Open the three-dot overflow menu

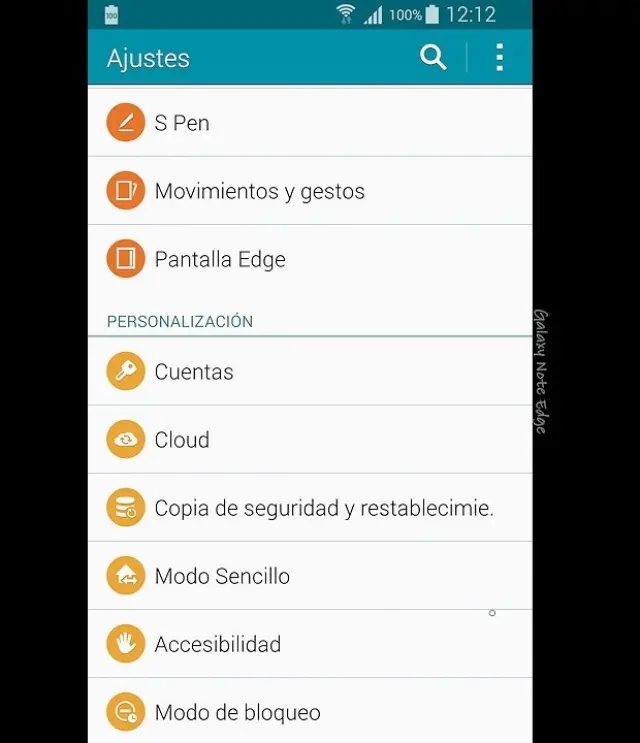(499, 58)
